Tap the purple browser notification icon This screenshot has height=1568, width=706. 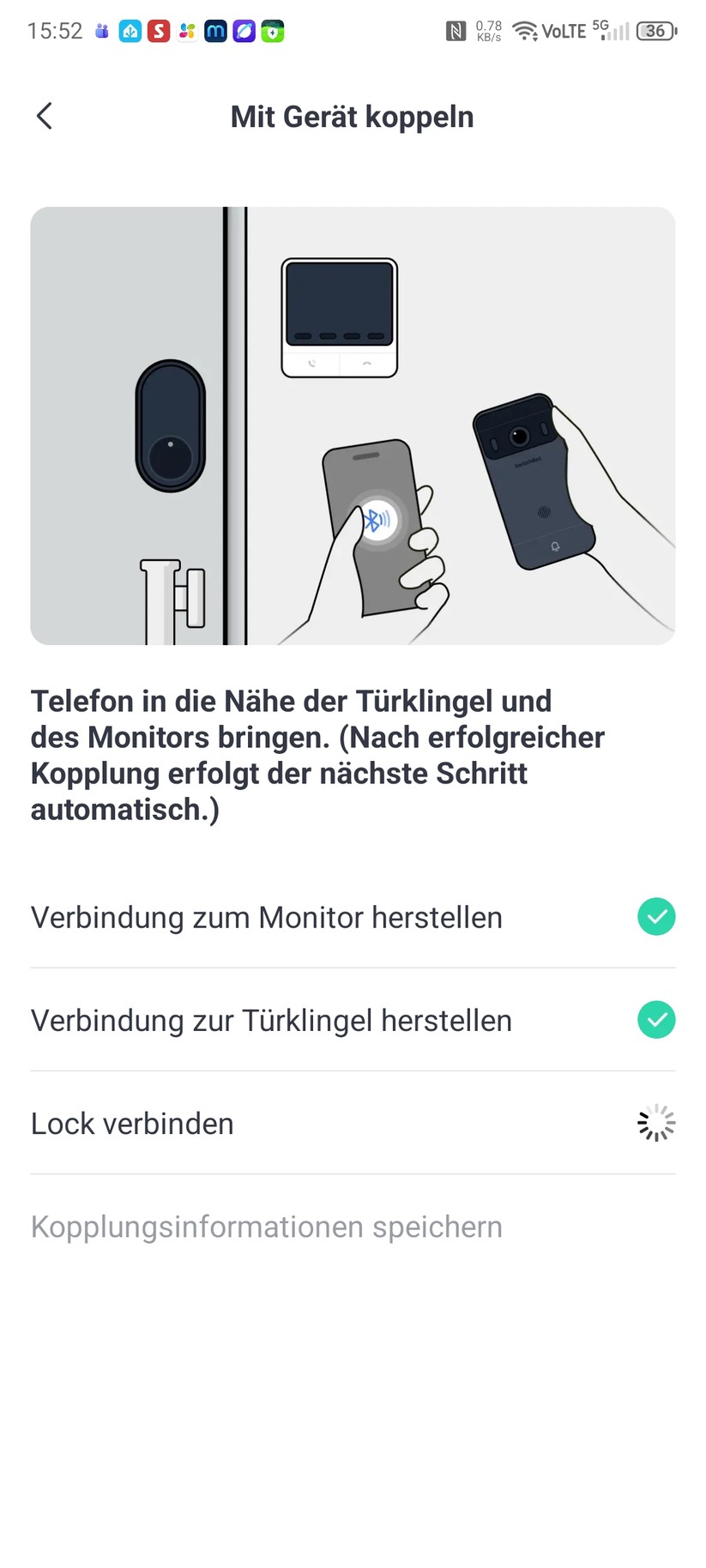pos(244,31)
